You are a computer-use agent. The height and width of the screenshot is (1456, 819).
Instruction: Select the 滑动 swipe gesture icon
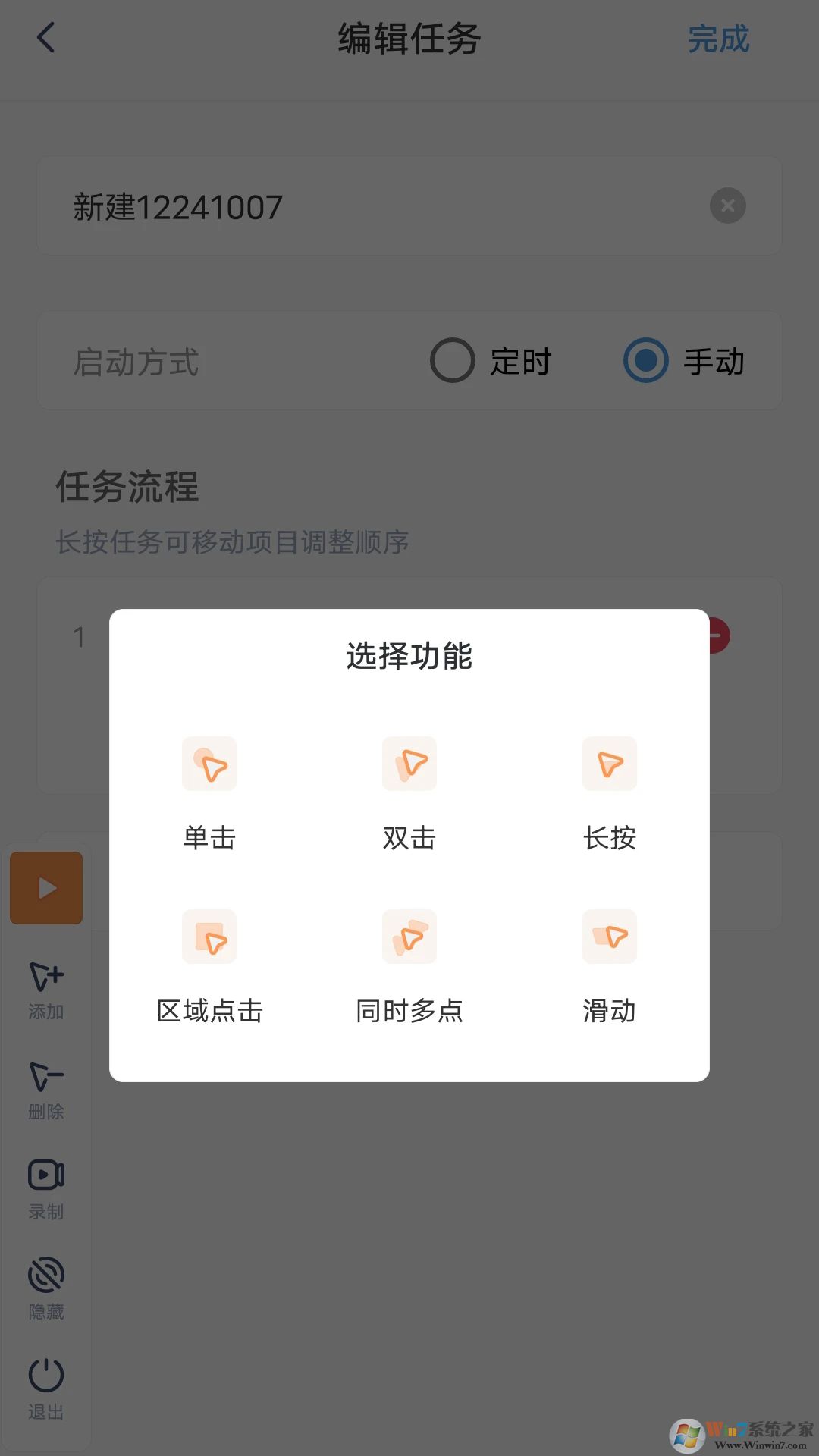click(x=609, y=937)
